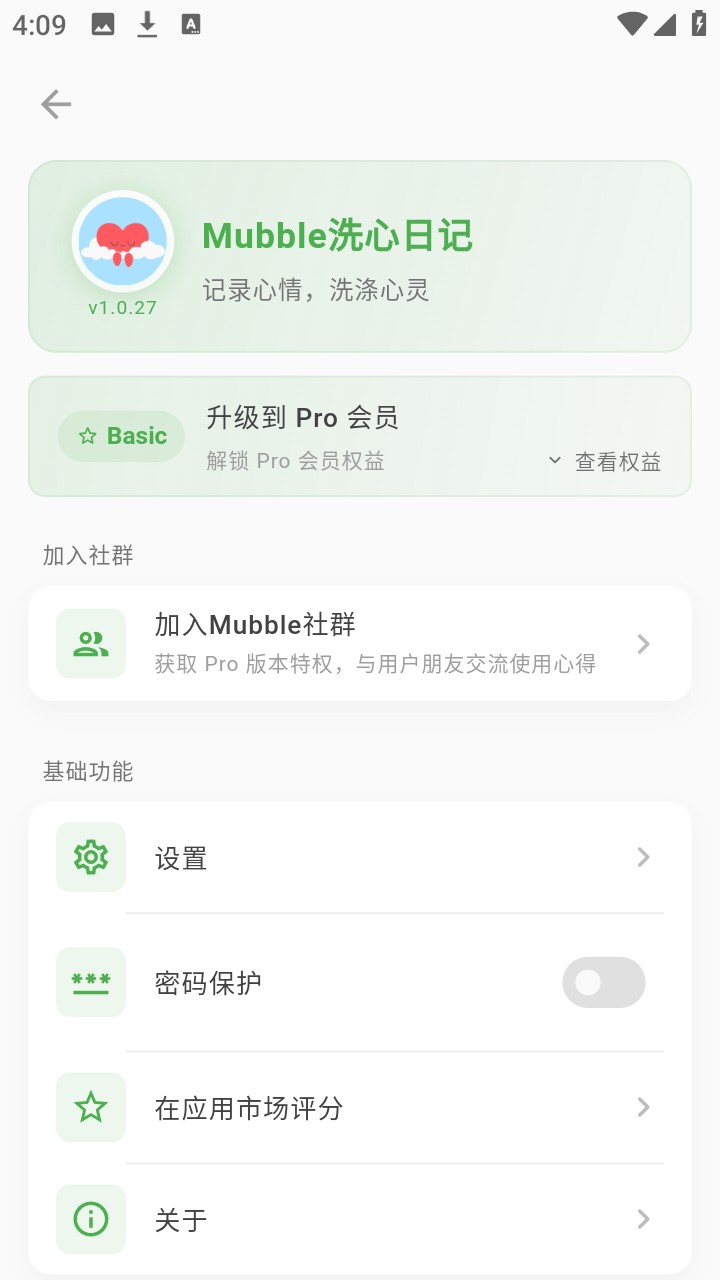Click the asterisk password icon beside 密码保护

(90, 983)
